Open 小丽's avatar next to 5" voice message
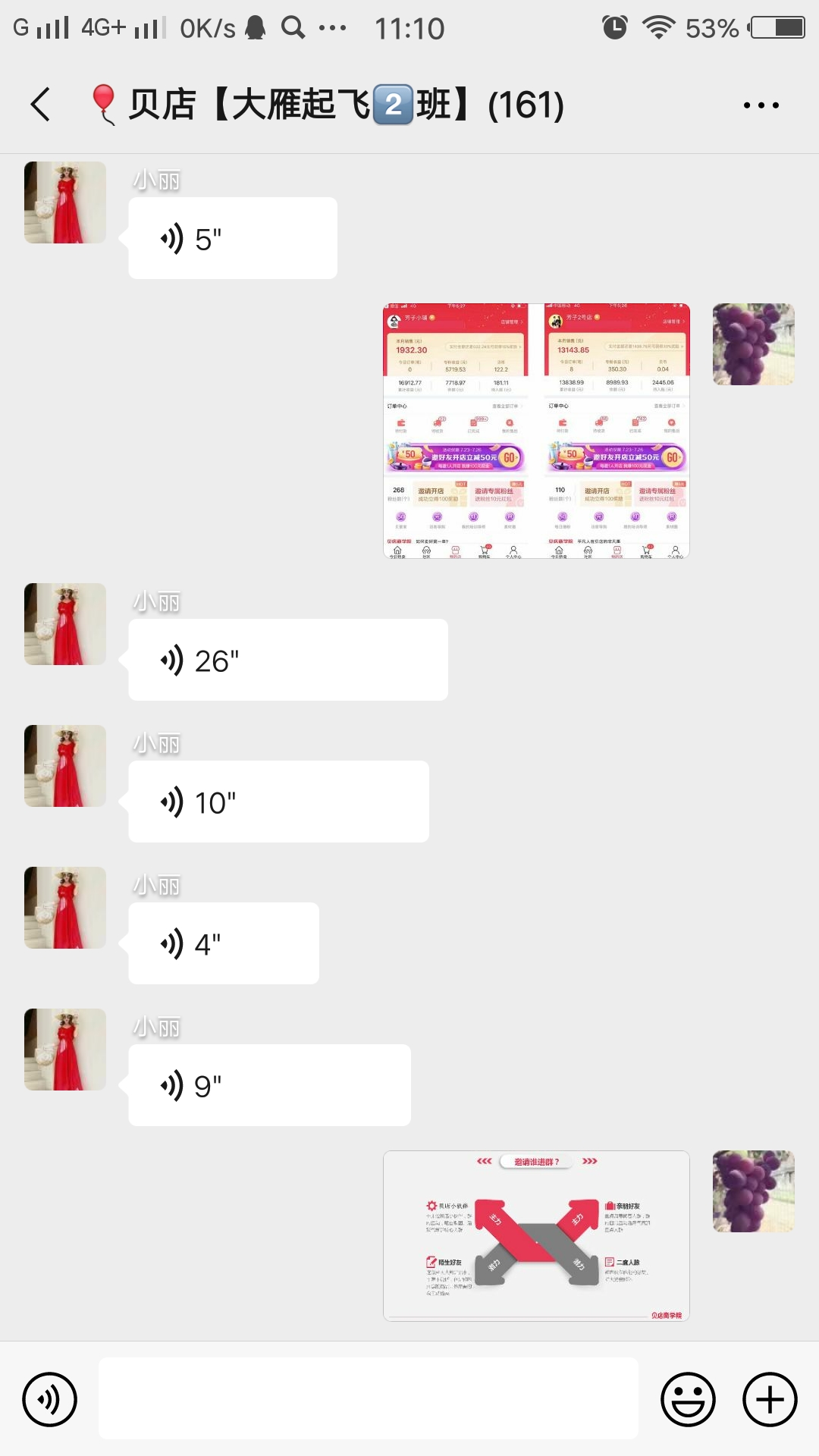 point(65,202)
